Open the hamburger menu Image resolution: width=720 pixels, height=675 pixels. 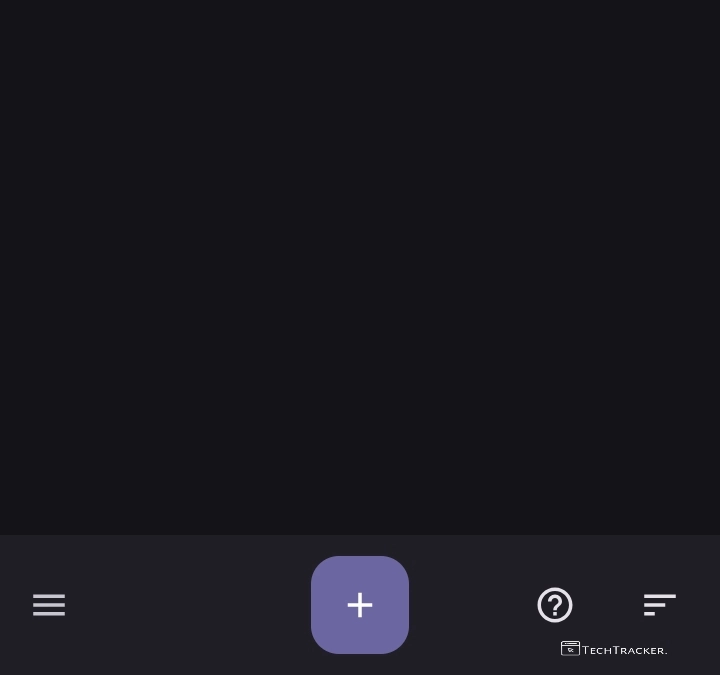(49, 605)
